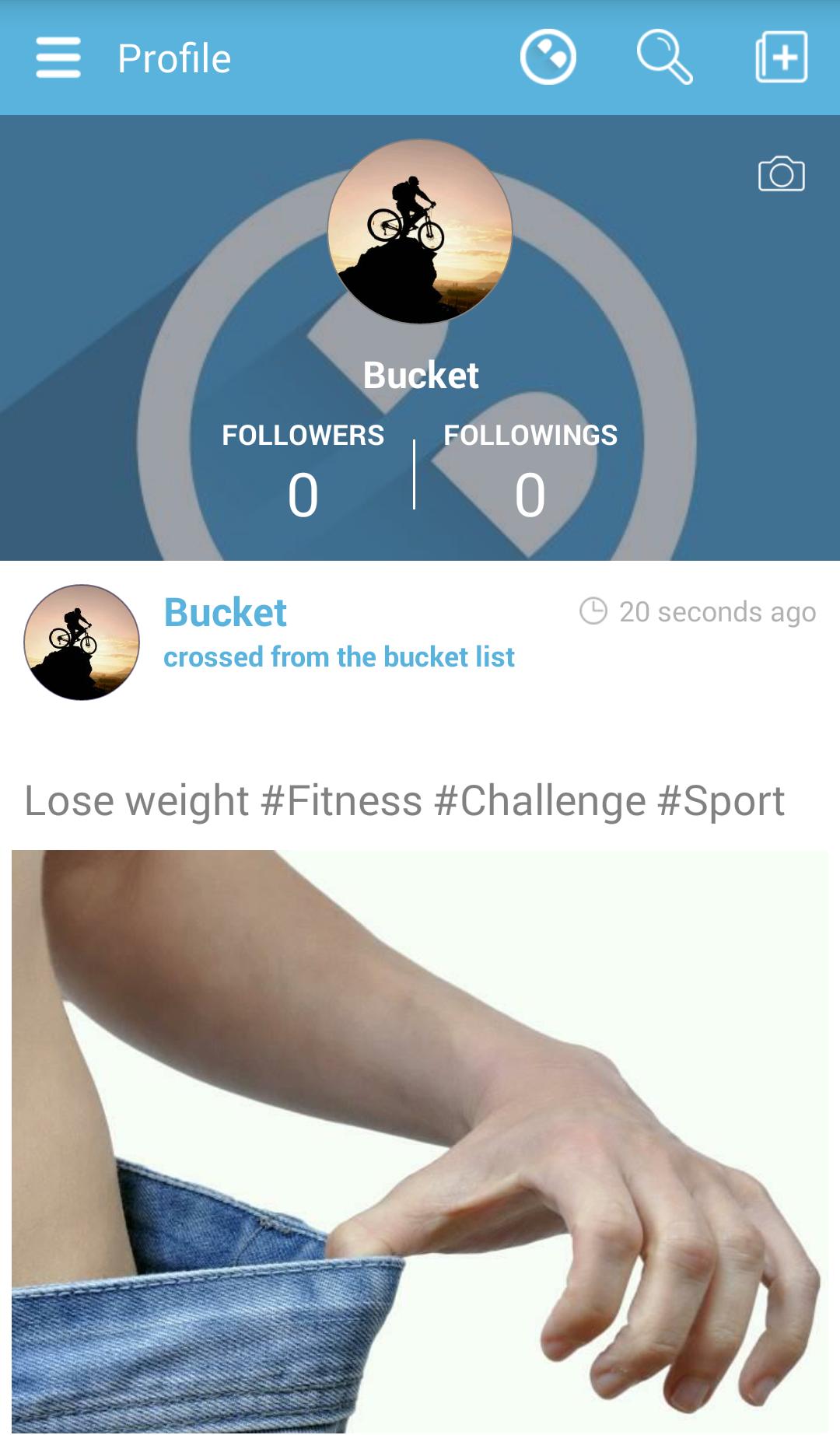Open the FOLLOWERS tab section
The image size is (840, 1435).
[303, 436]
